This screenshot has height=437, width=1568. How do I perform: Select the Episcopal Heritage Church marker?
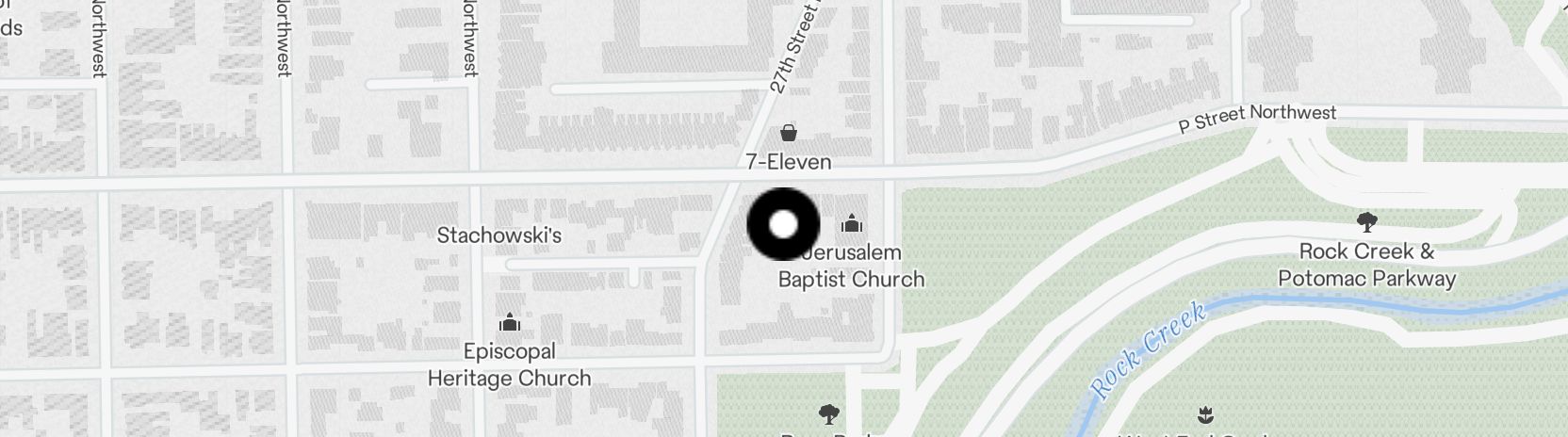pos(510,323)
